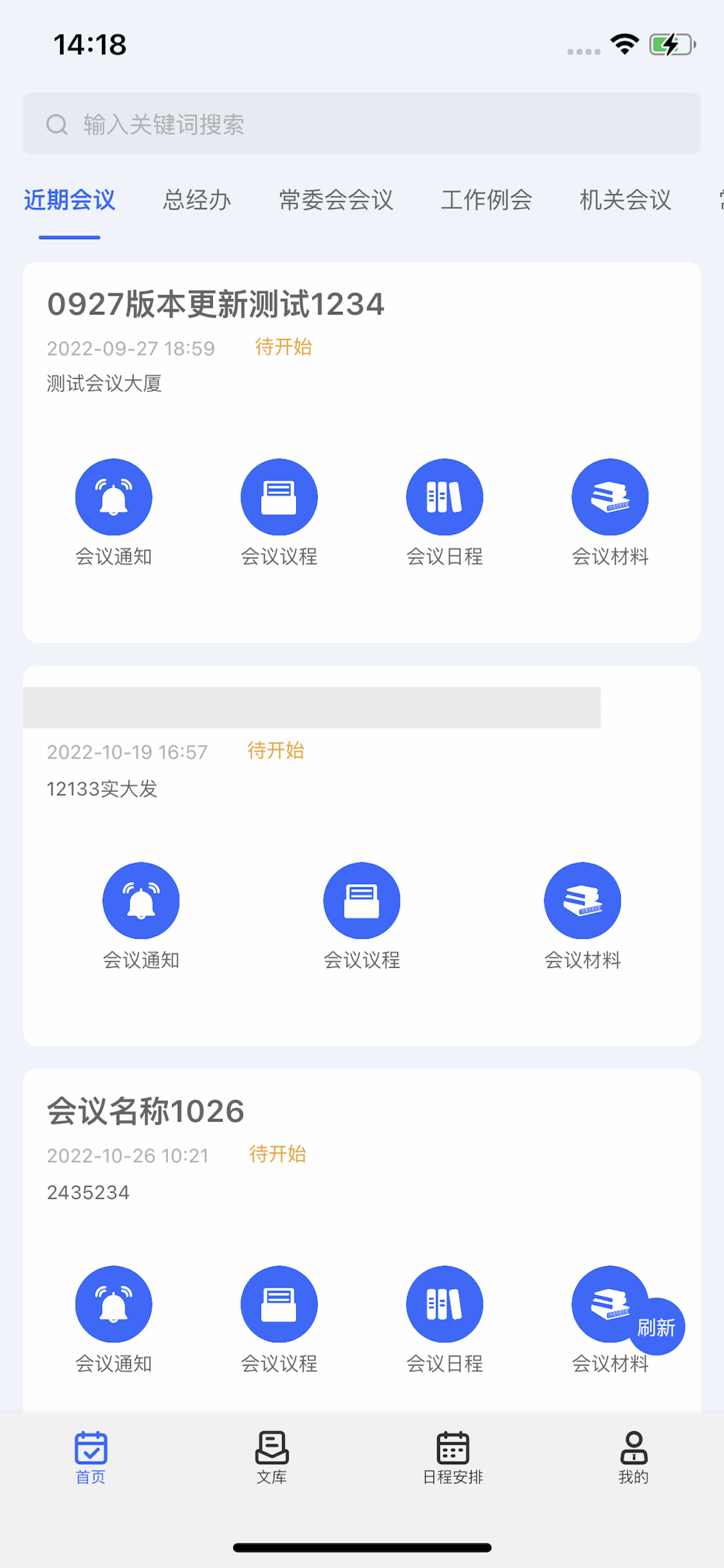Tap the floating 刷新 refresh button
Viewport: 724px width, 1568px height.
click(x=656, y=1327)
